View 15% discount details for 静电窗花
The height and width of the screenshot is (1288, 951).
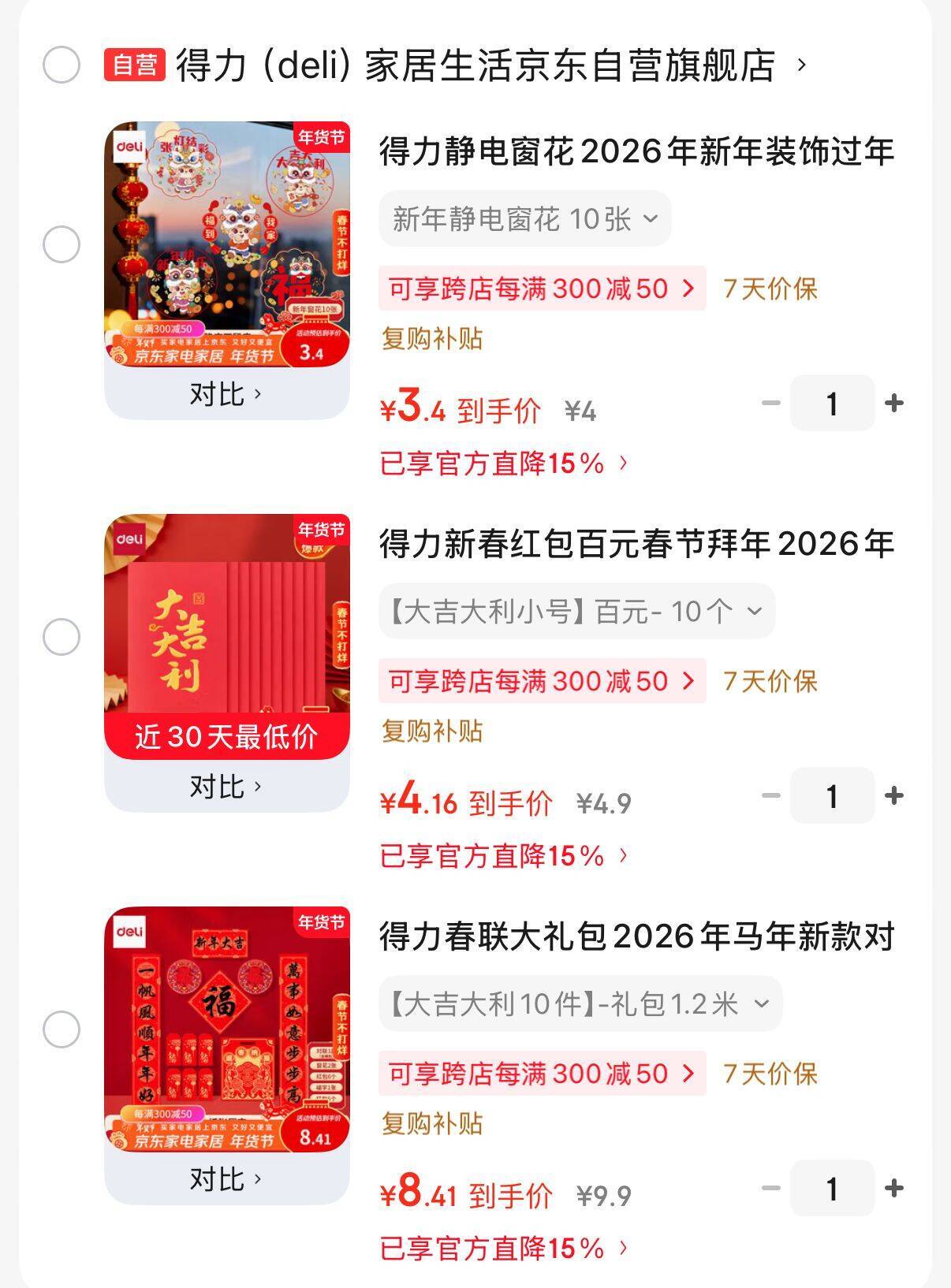coord(503,463)
